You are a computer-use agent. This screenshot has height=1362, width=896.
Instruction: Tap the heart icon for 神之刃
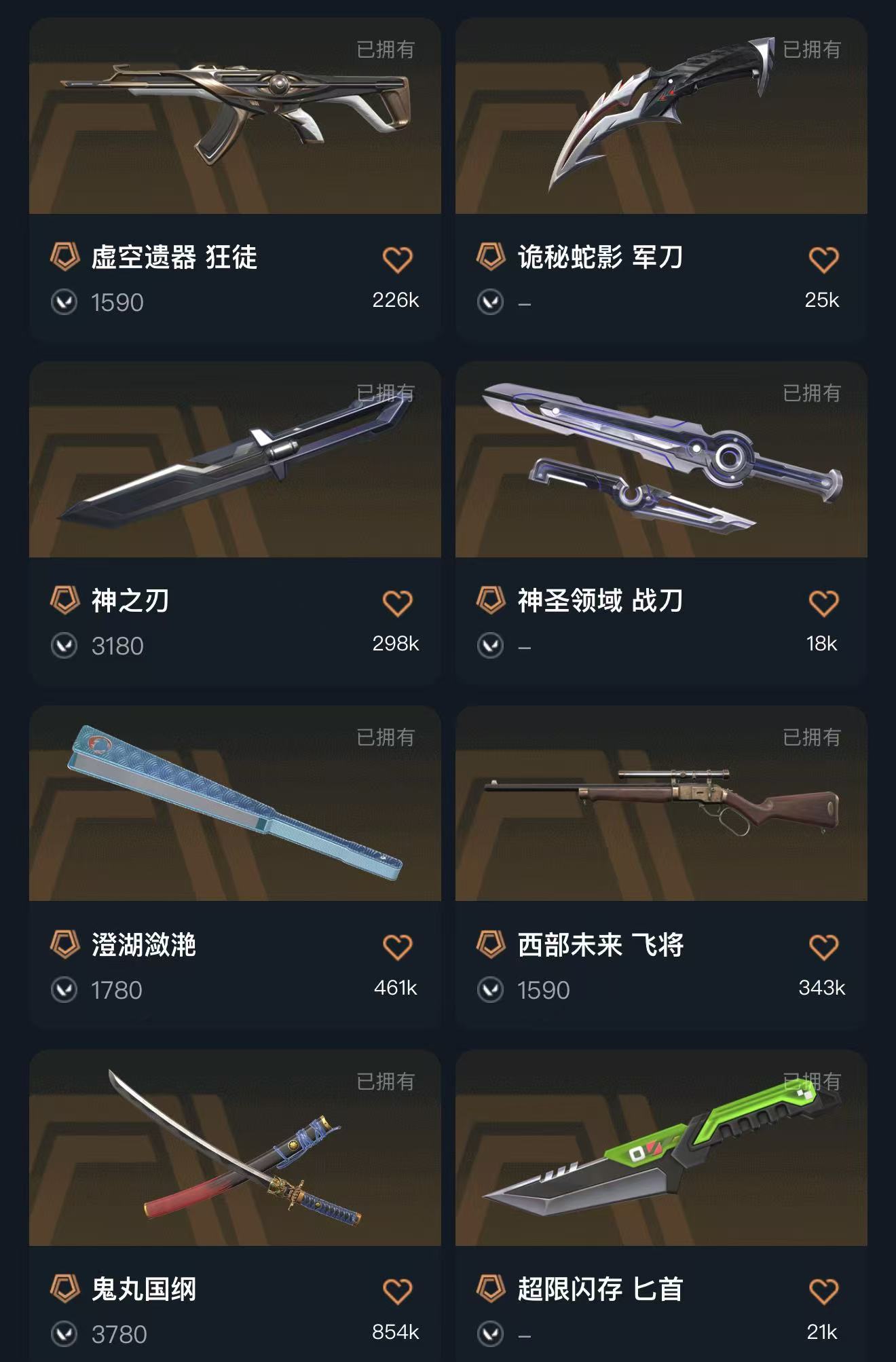point(397,603)
